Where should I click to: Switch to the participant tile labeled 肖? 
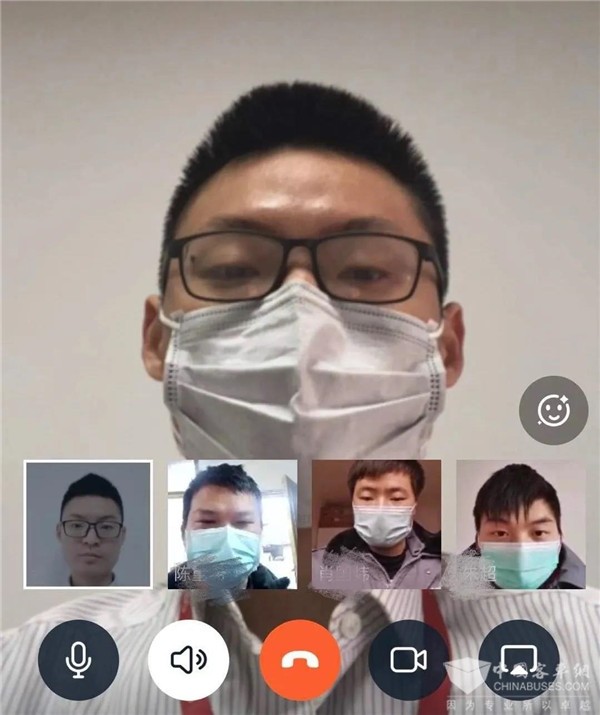pos(376,524)
